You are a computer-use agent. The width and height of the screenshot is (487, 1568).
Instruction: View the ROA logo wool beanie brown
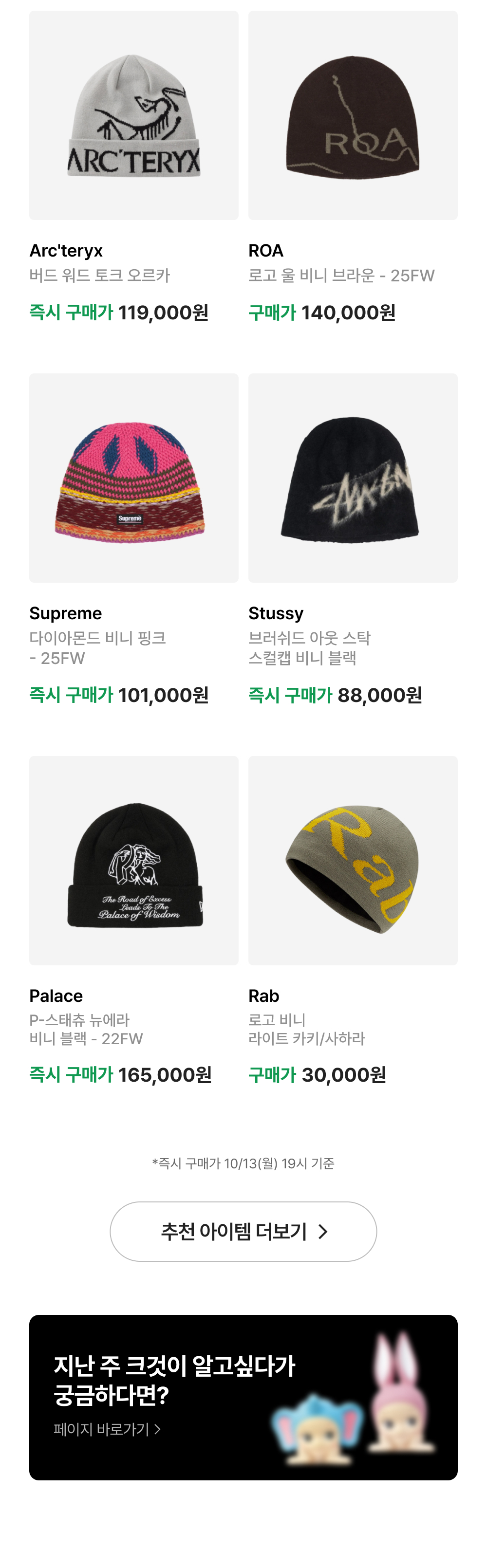[x=353, y=116]
